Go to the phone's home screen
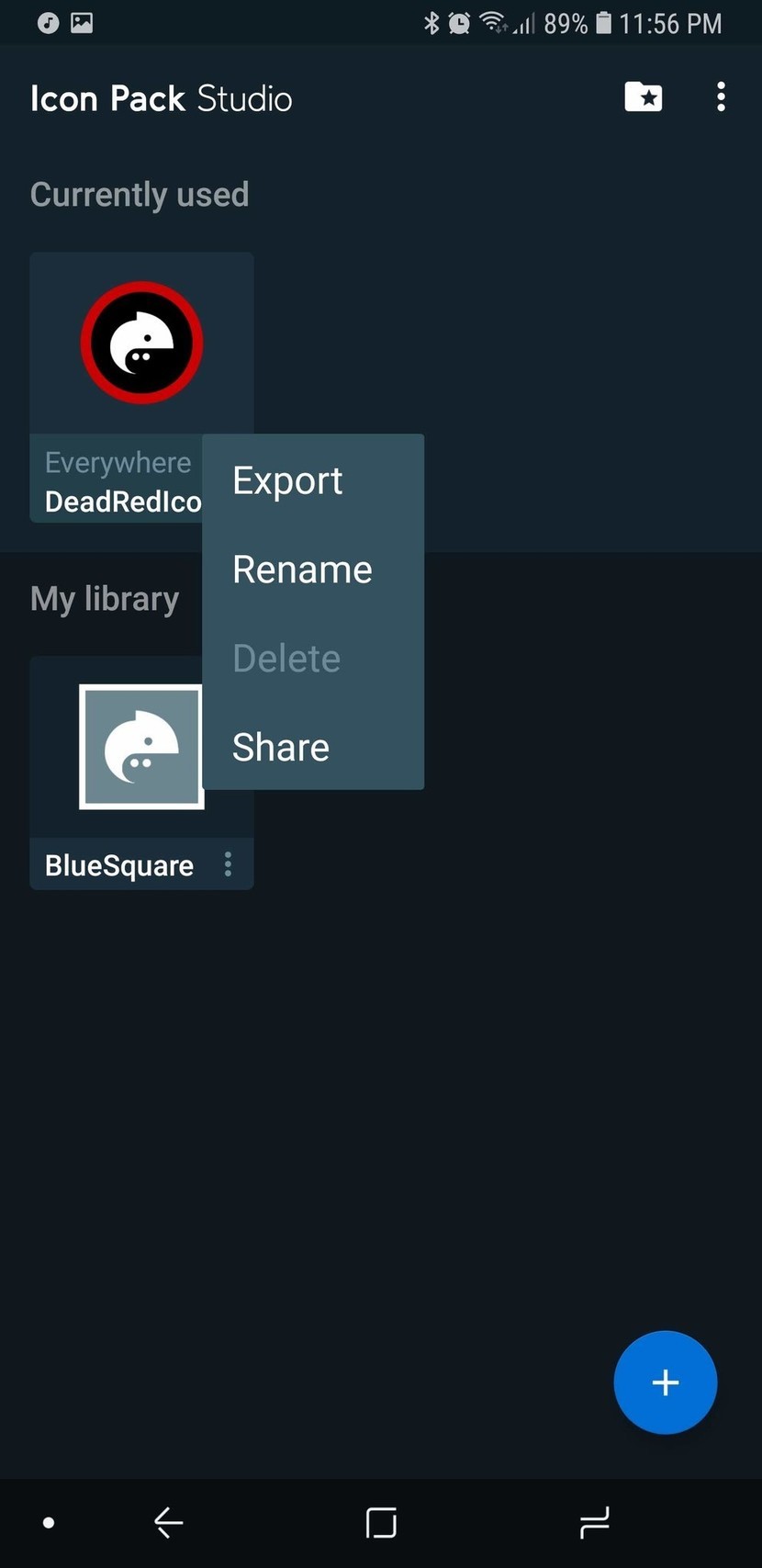Image resolution: width=762 pixels, height=1568 pixels. 381,1522
